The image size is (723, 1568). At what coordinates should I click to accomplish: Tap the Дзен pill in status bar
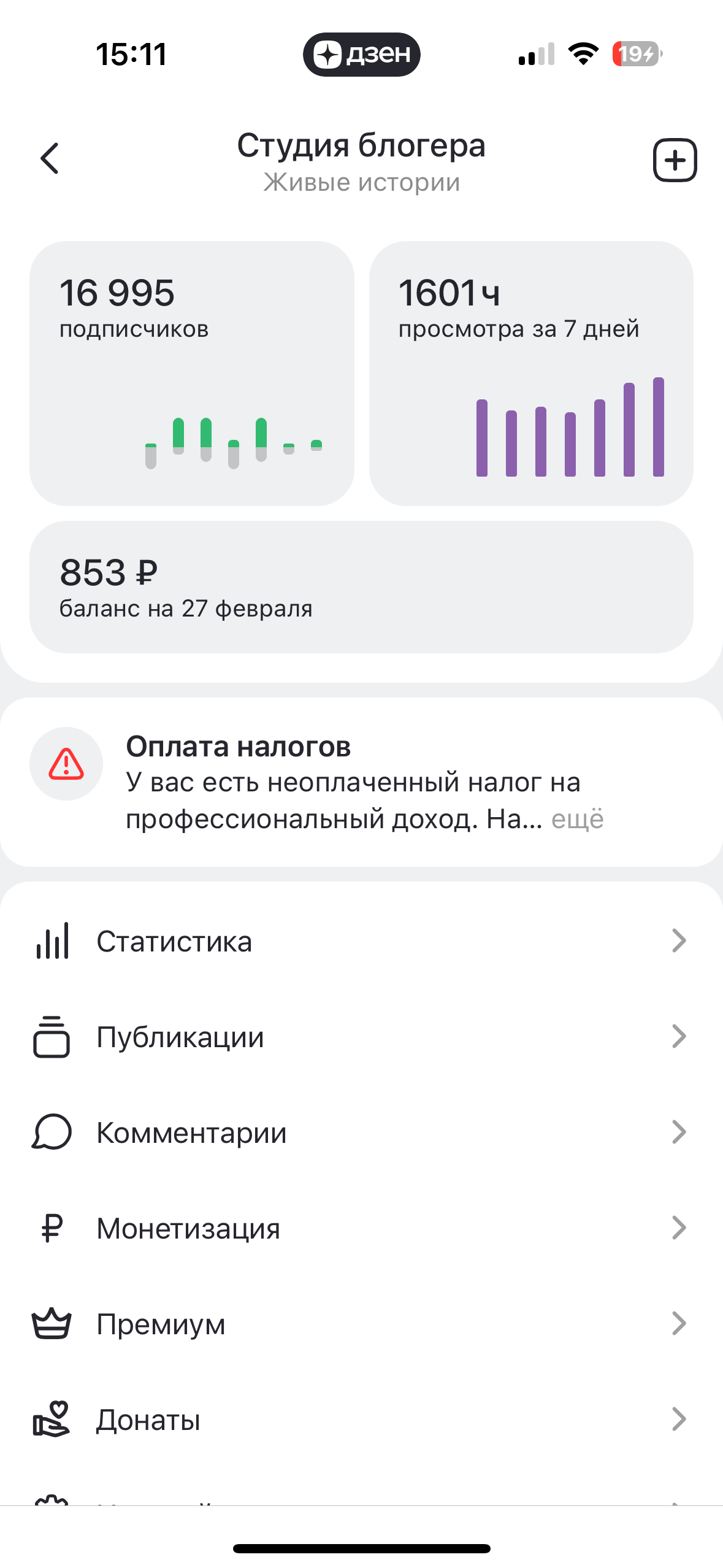[361, 55]
